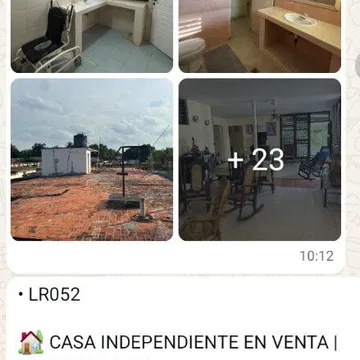Open the bathroom sink photo
The width and height of the screenshot is (360, 360).
[260, 36]
